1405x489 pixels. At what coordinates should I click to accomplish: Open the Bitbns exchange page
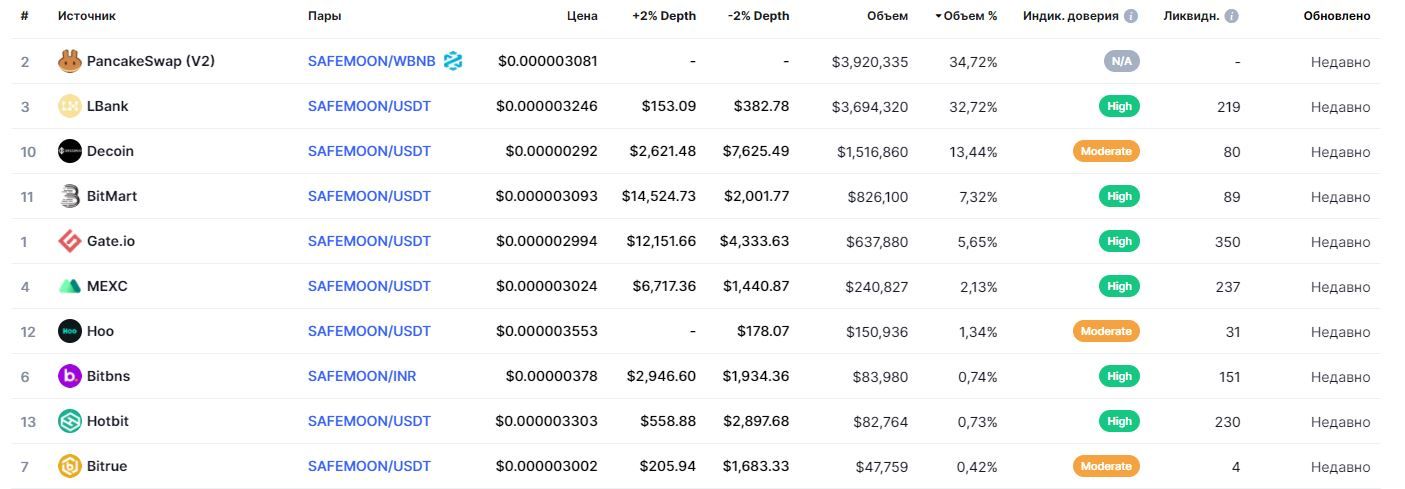(108, 376)
